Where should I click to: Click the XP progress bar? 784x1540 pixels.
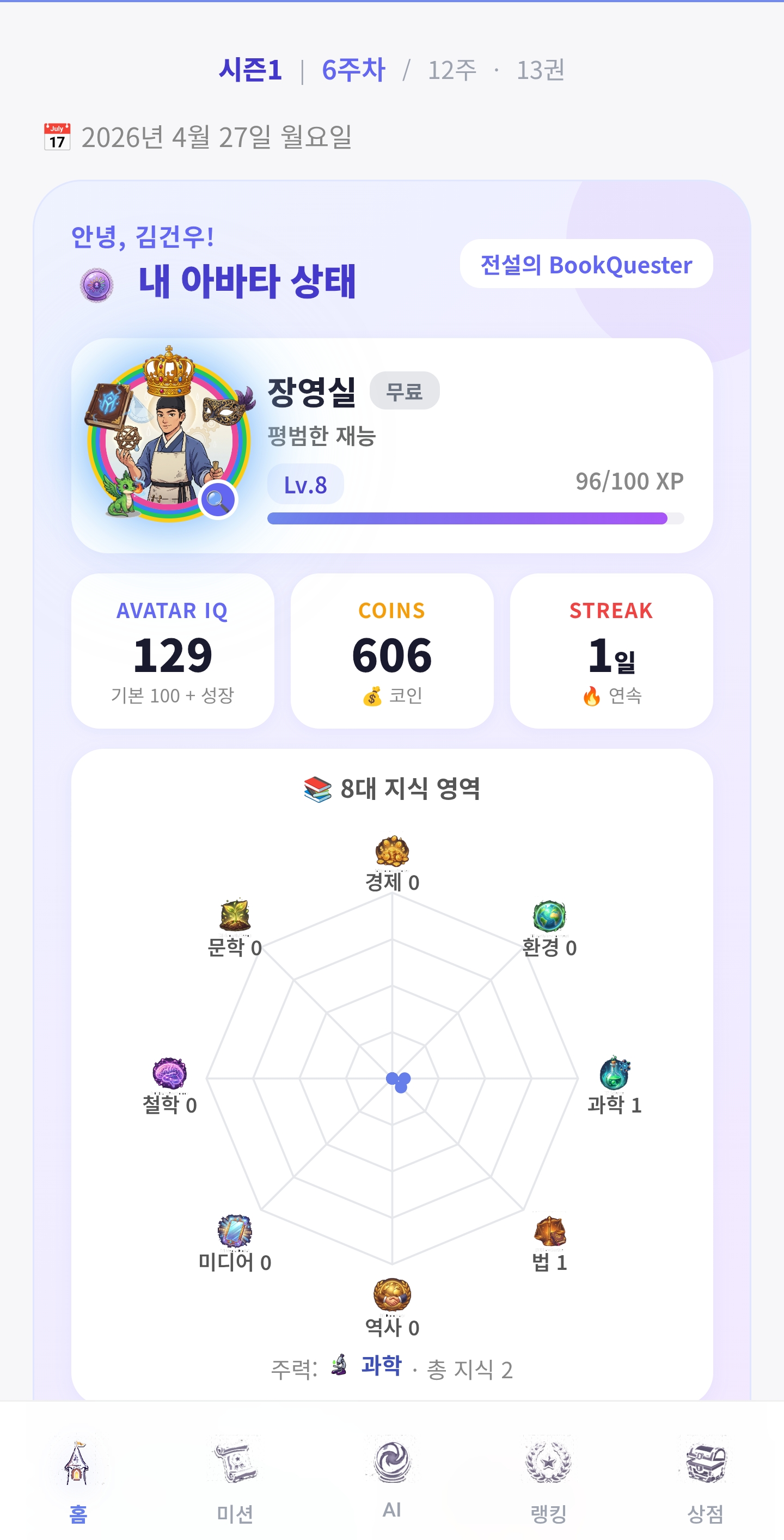point(475,518)
